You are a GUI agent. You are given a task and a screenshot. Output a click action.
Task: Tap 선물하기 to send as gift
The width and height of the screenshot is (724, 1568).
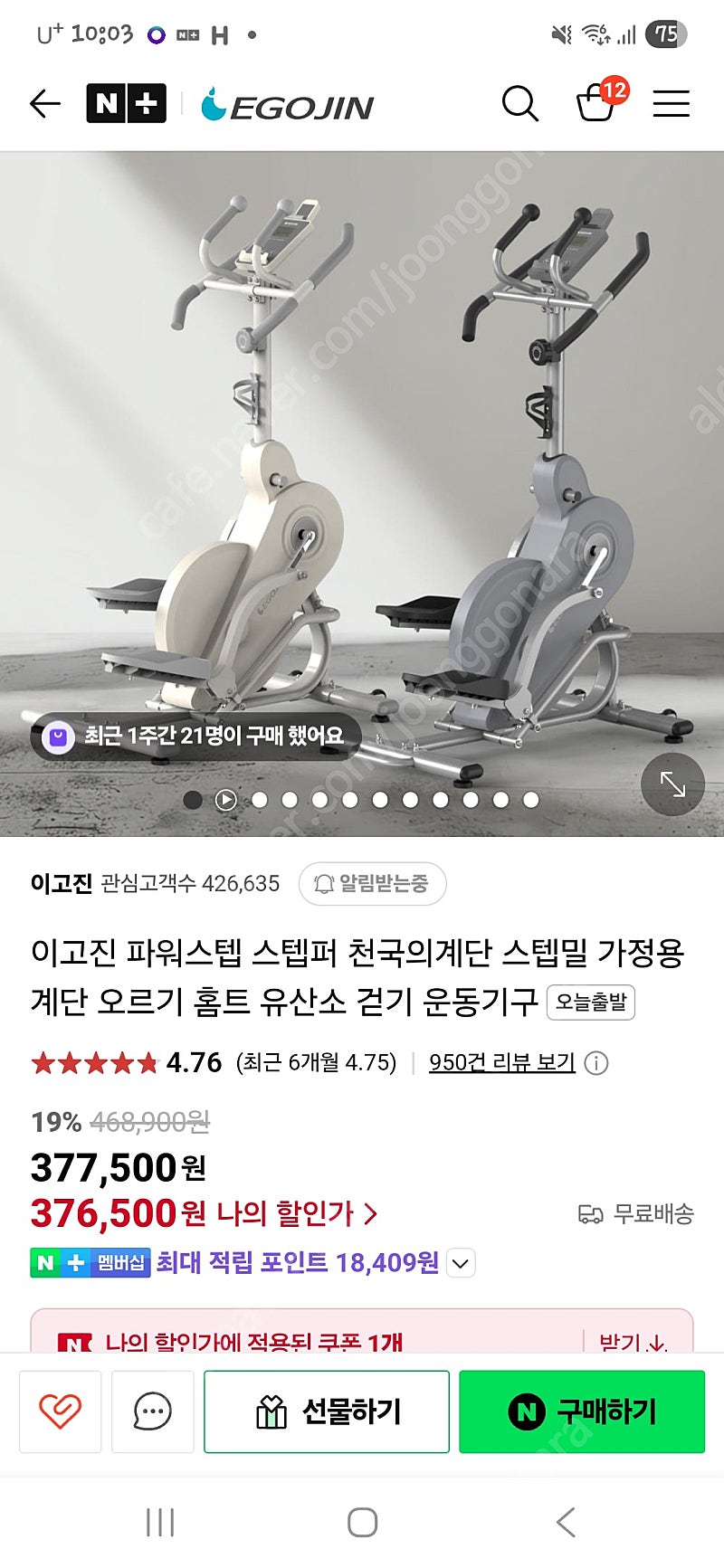[327, 1411]
